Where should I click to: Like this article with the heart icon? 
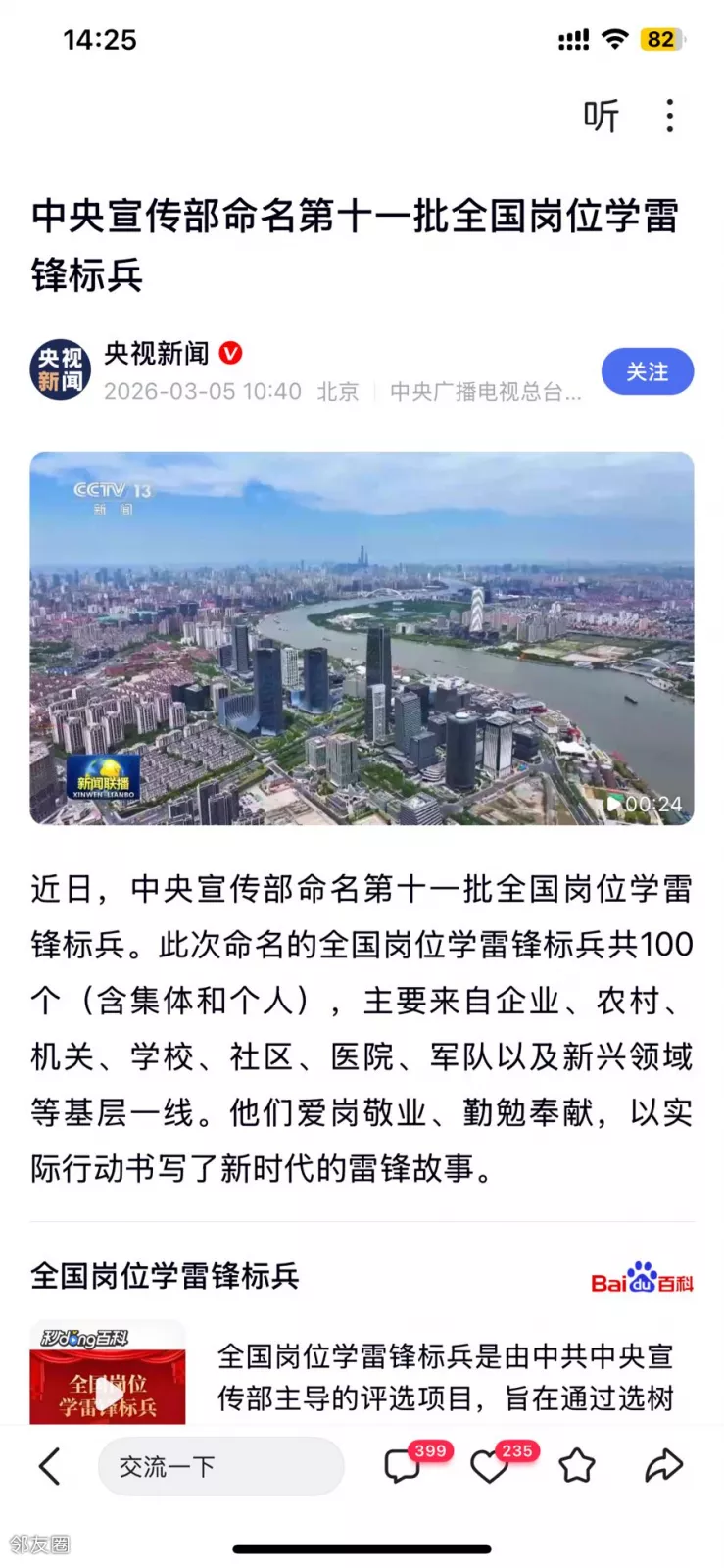[x=489, y=1466]
